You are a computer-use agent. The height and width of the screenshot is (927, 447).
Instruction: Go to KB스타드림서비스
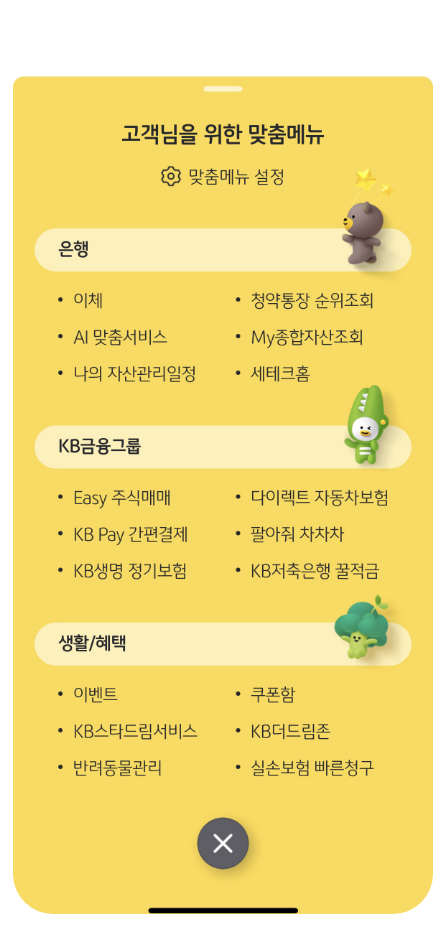135,731
